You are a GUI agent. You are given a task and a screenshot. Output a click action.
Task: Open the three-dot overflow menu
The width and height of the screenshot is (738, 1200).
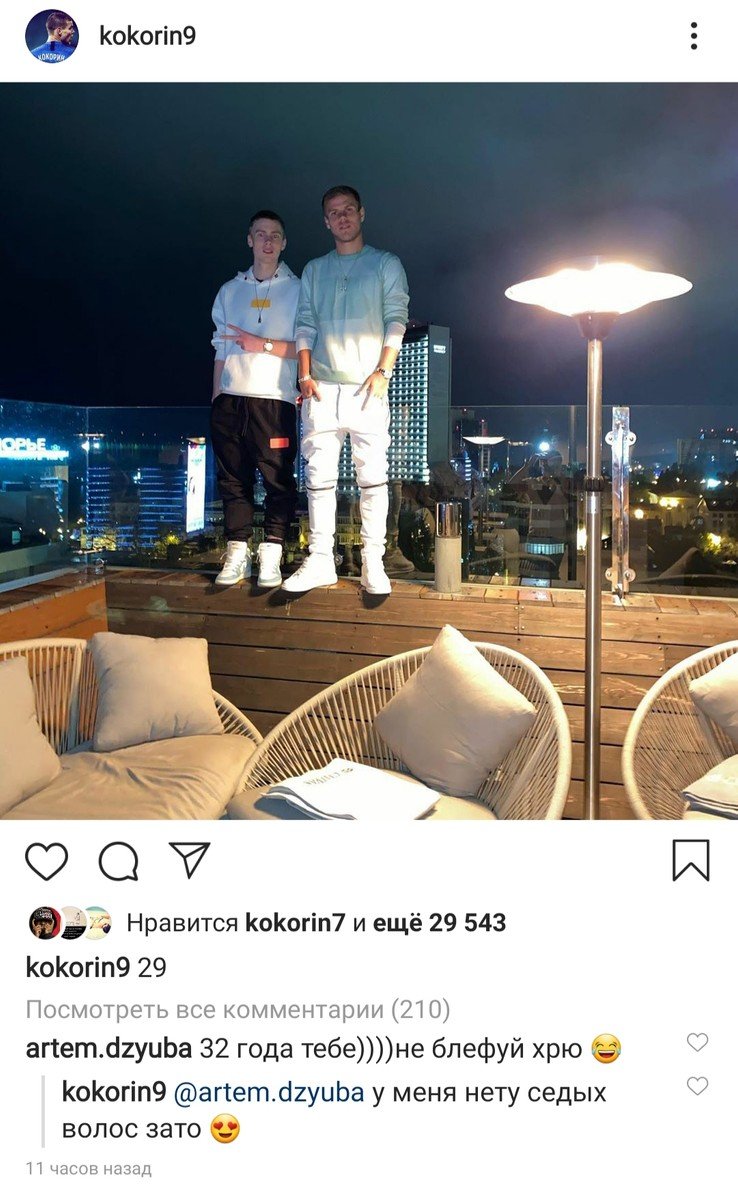(x=693, y=36)
